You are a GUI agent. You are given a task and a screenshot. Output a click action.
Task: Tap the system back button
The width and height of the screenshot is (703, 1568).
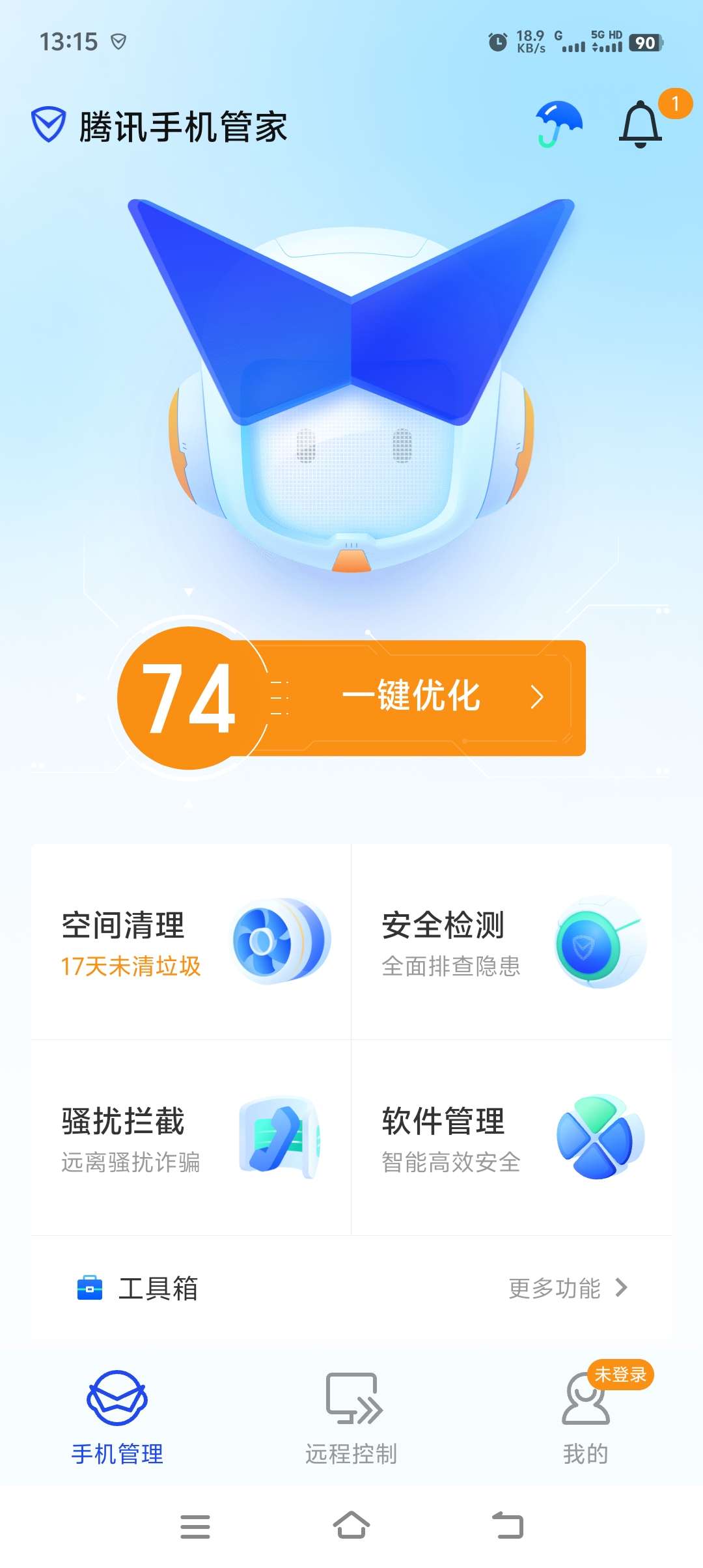tap(508, 1525)
